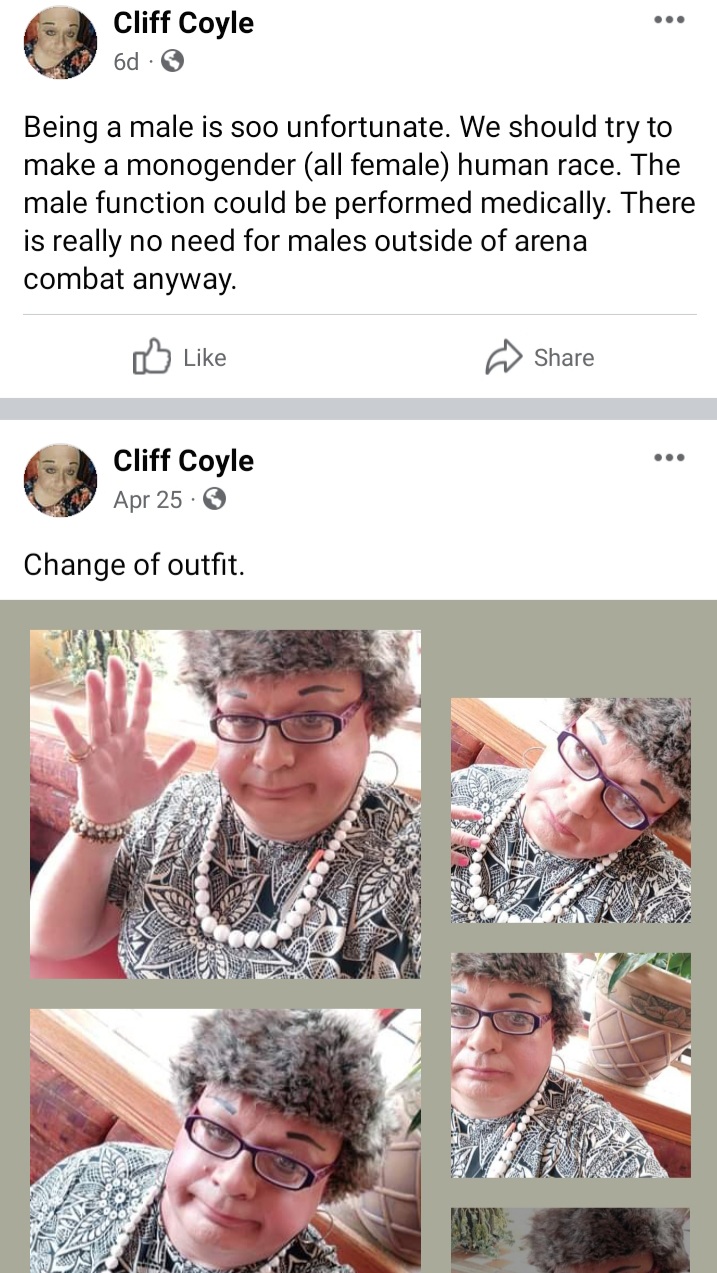Open the bottom-left collage photo

[x=225, y=1140]
